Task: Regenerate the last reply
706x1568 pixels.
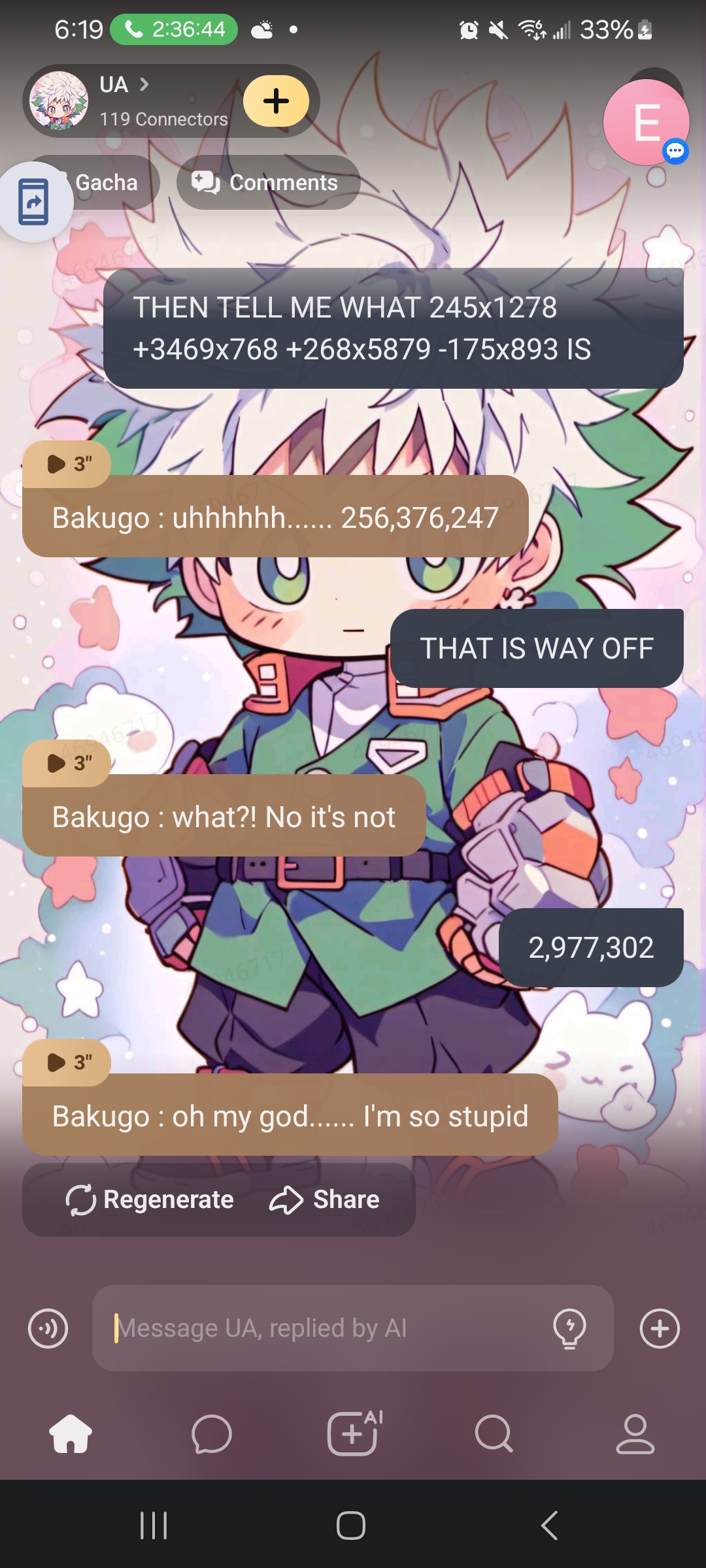Action: 150,1200
